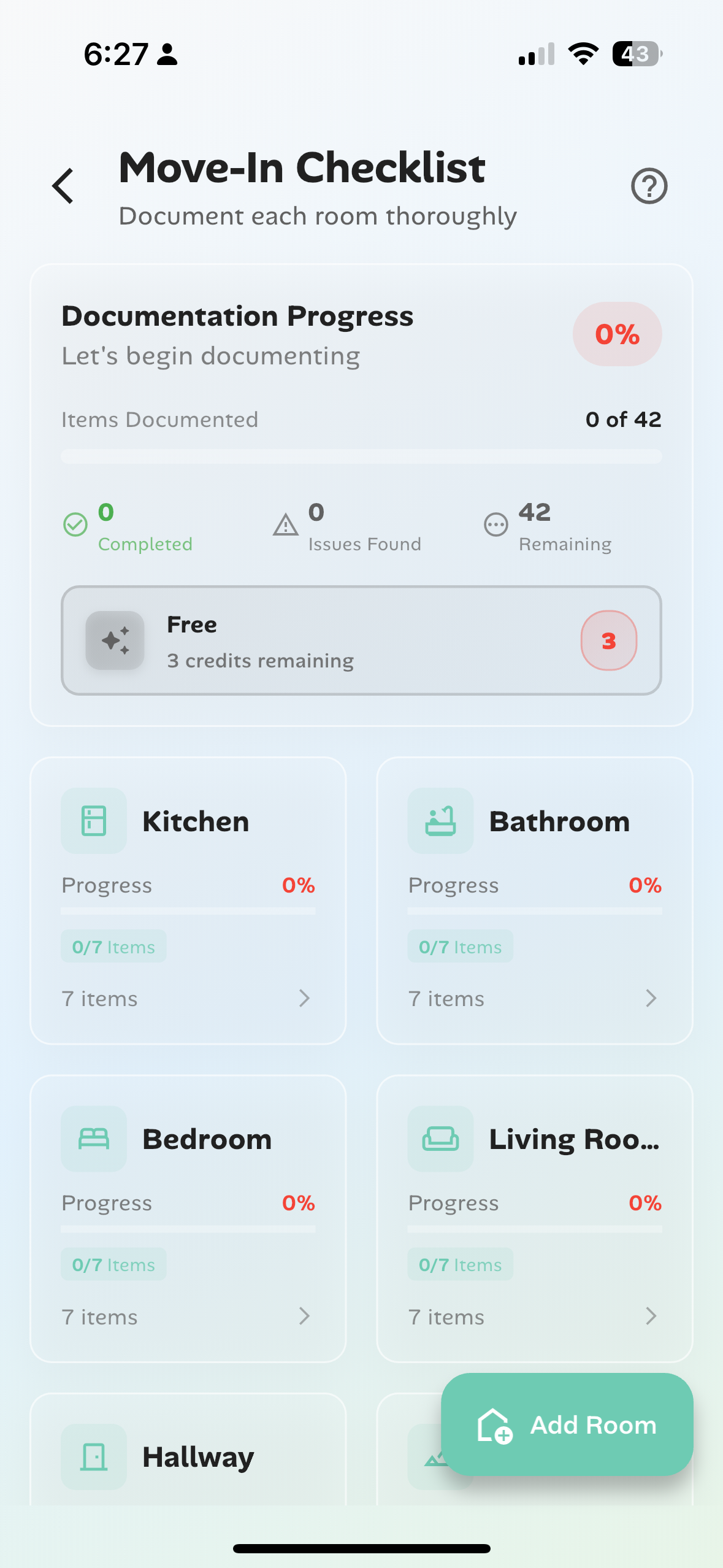
Task: Click the house-plus icon on Add Room
Action: pos(494,1425)
